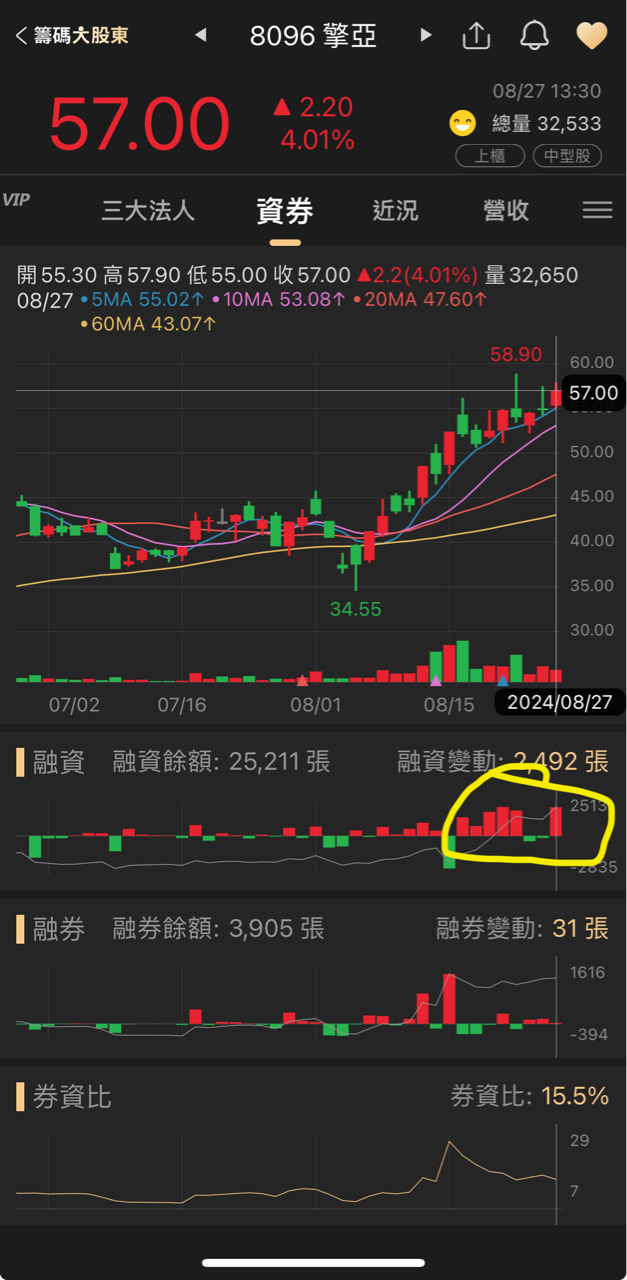Open the price alert bell

point(535,37)
